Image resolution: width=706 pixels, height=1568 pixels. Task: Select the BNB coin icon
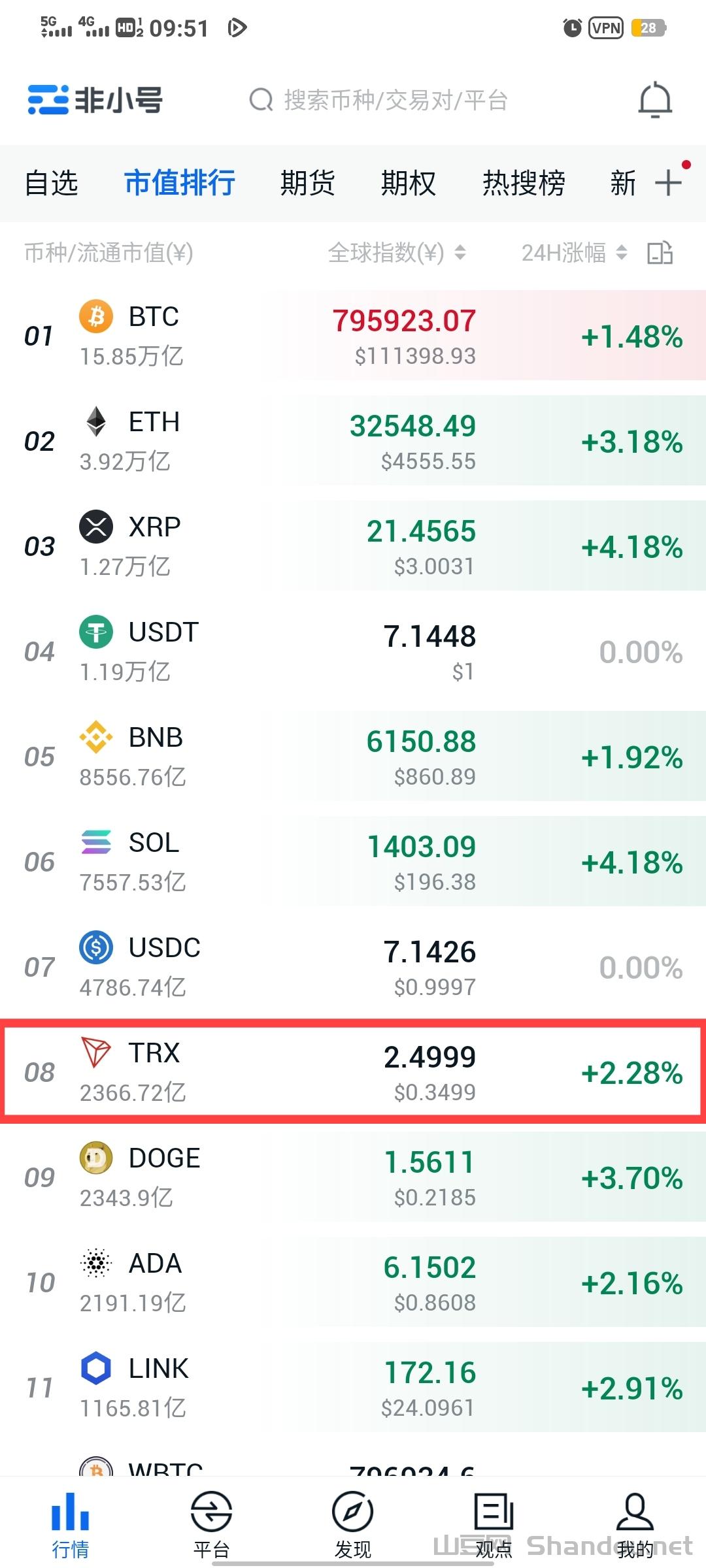95,737
